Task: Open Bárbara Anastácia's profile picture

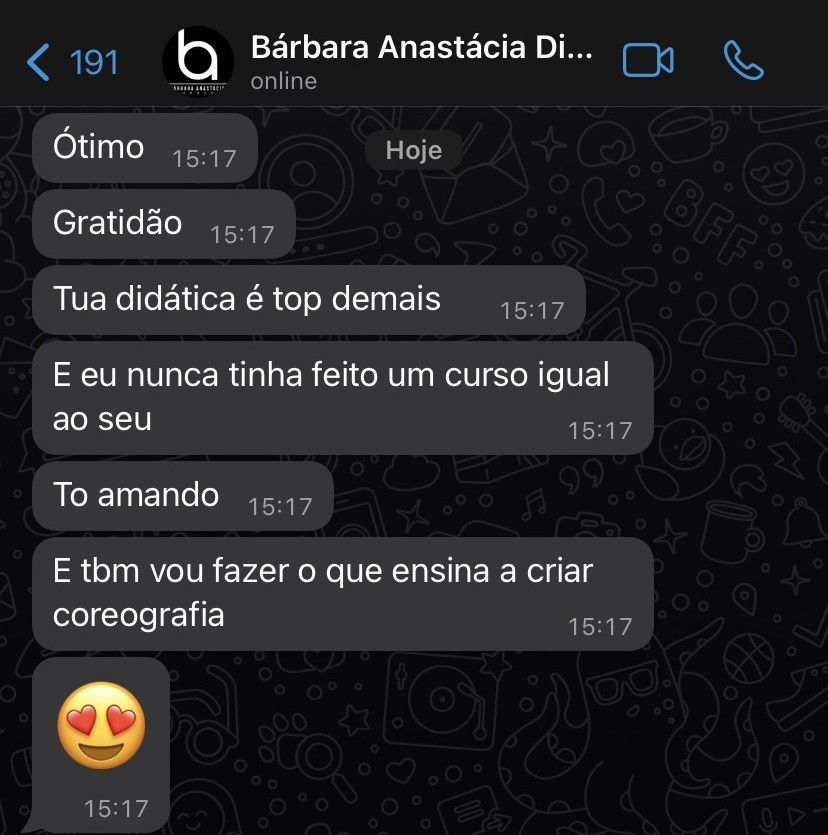Action: click(197, 62)
